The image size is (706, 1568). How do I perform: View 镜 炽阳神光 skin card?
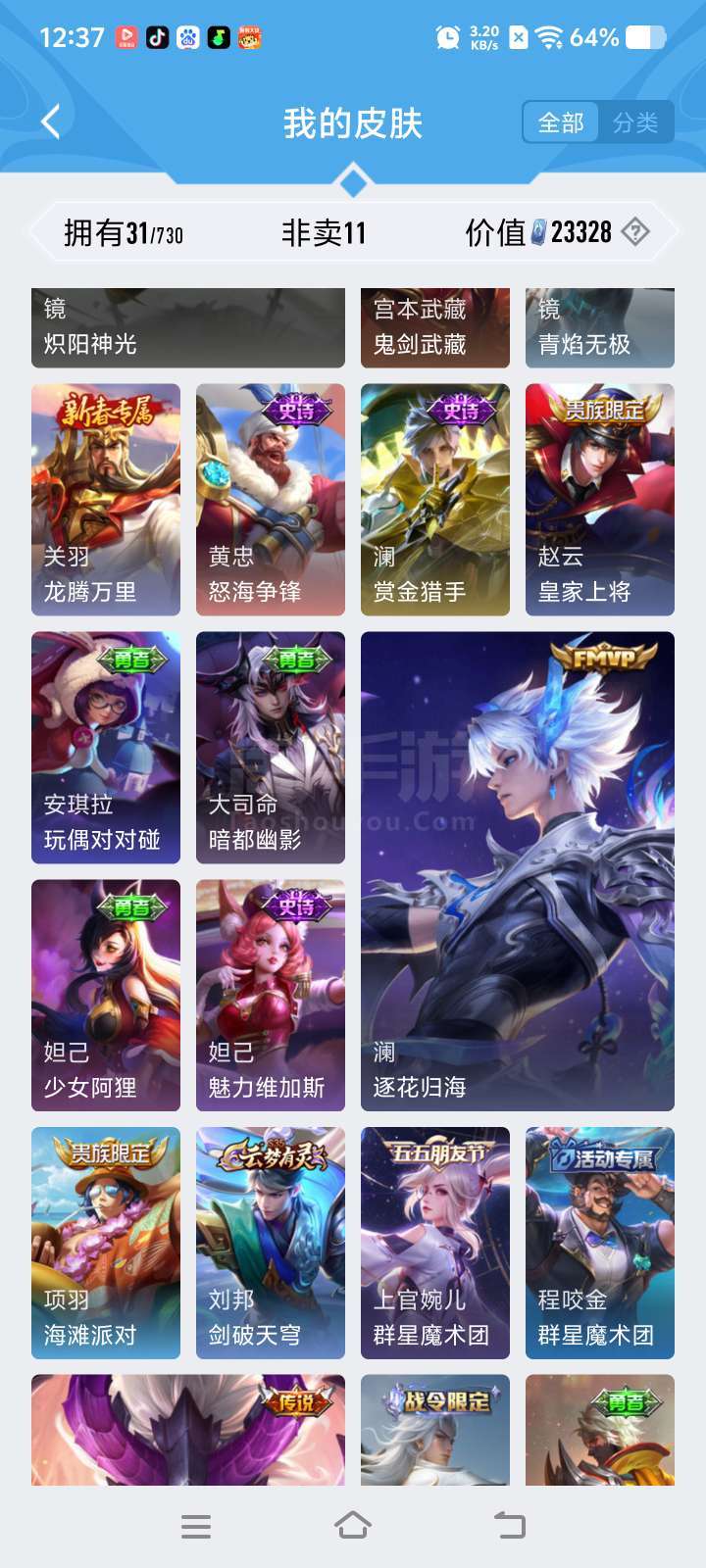tap(188, 328)
